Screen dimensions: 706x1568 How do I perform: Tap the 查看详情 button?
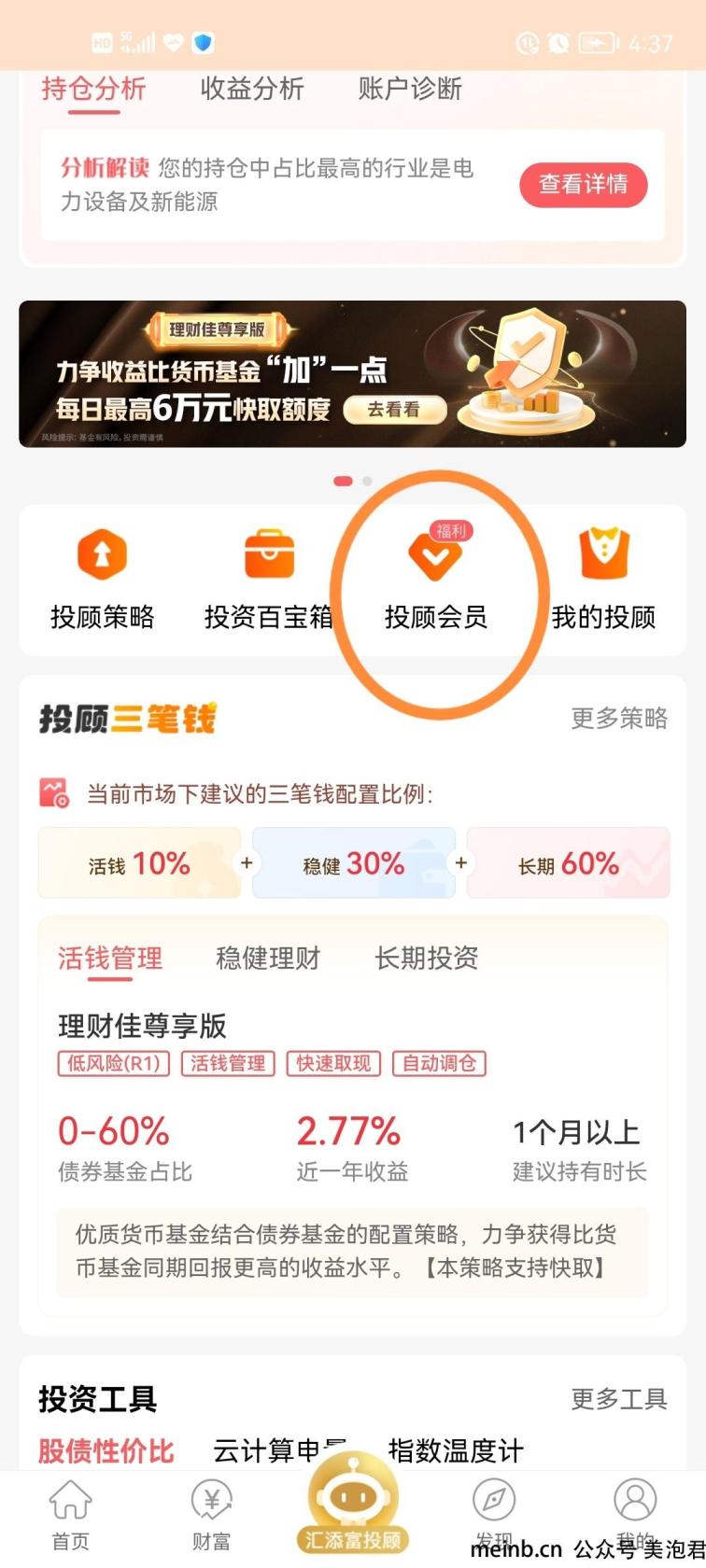coord(583,184)
